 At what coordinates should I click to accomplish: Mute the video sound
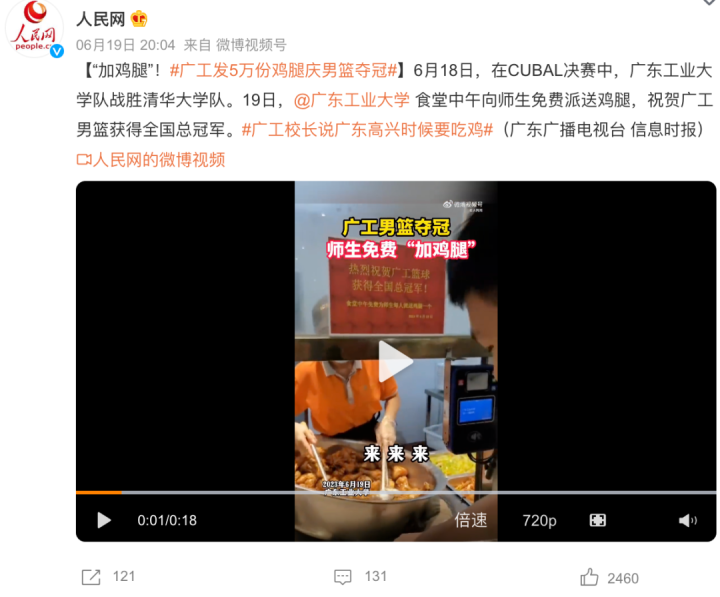point(688,520)
